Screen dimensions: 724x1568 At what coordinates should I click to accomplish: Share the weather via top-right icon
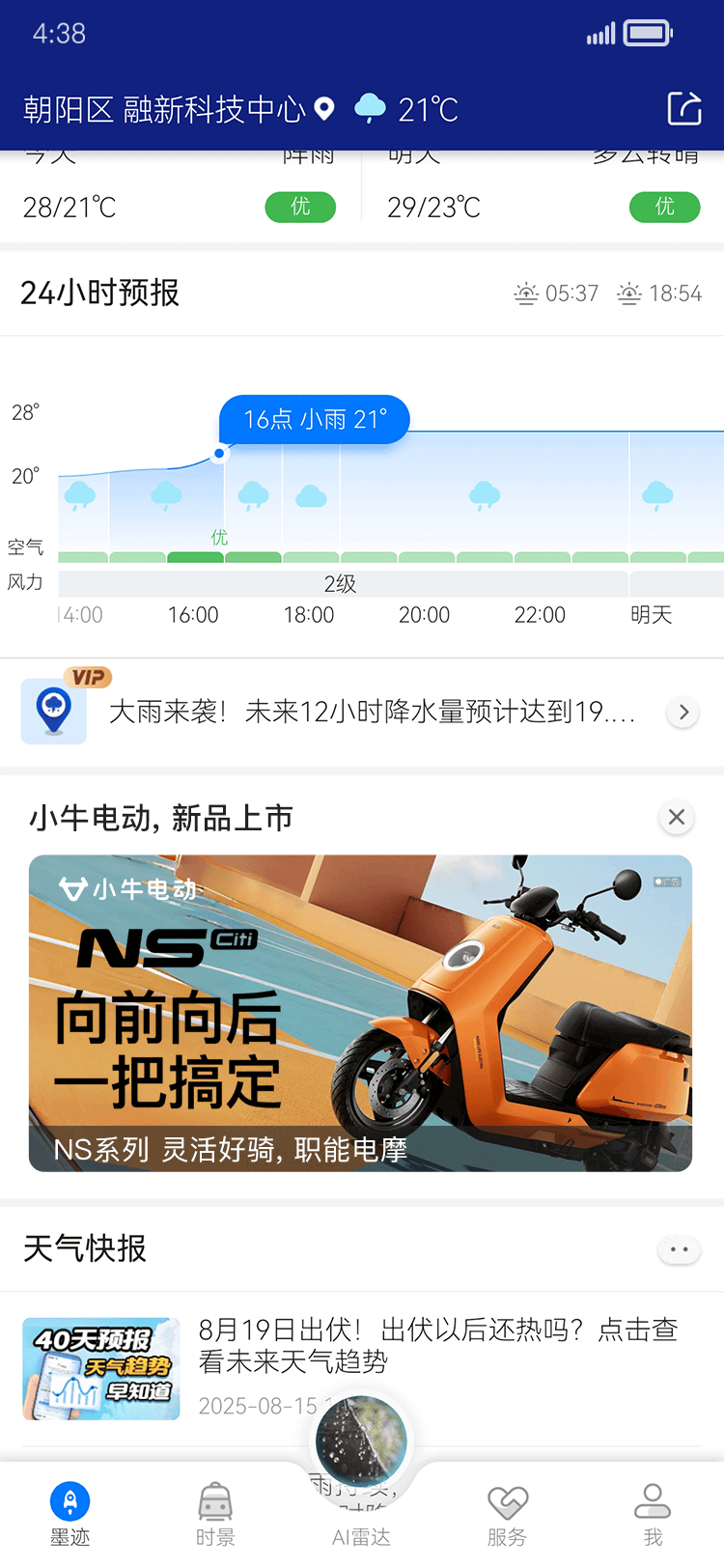[x=684, y=108]
